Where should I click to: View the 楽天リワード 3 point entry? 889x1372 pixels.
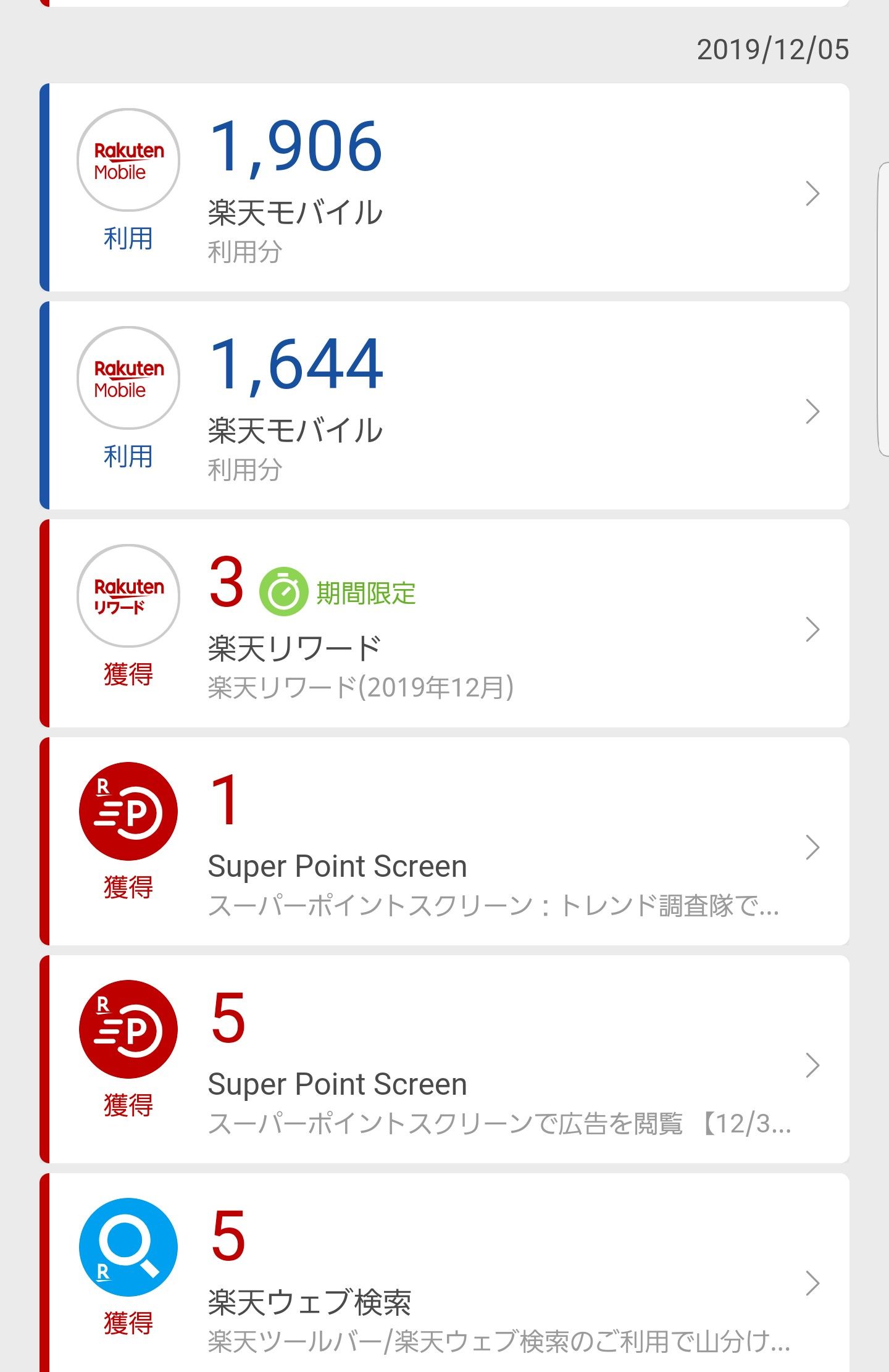(444, 624)
